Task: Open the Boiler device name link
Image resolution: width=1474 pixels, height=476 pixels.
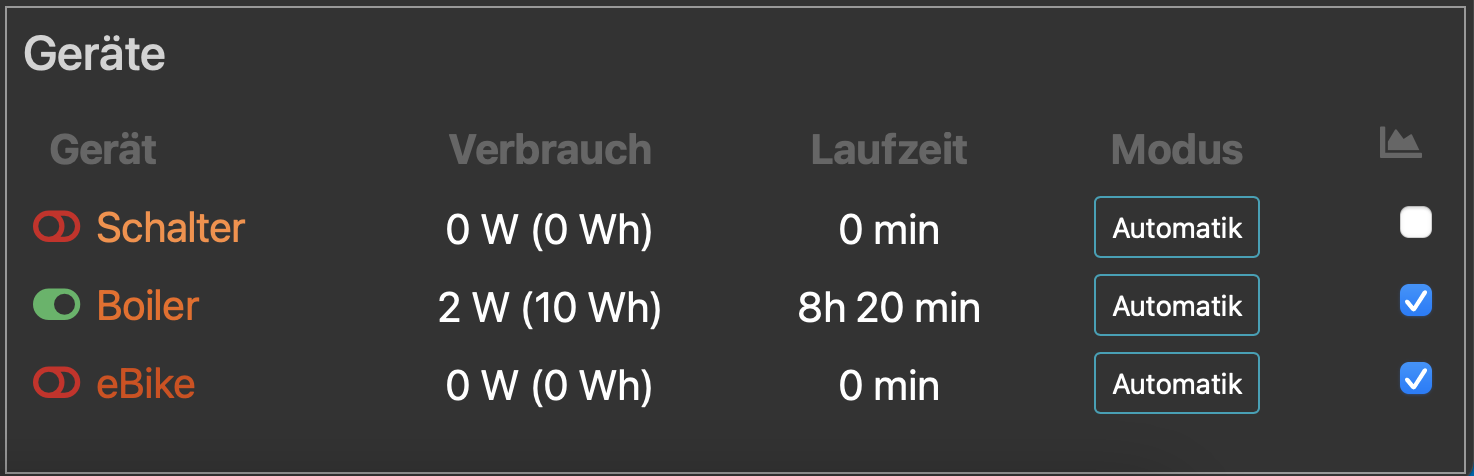Action: tap(148, 305)
